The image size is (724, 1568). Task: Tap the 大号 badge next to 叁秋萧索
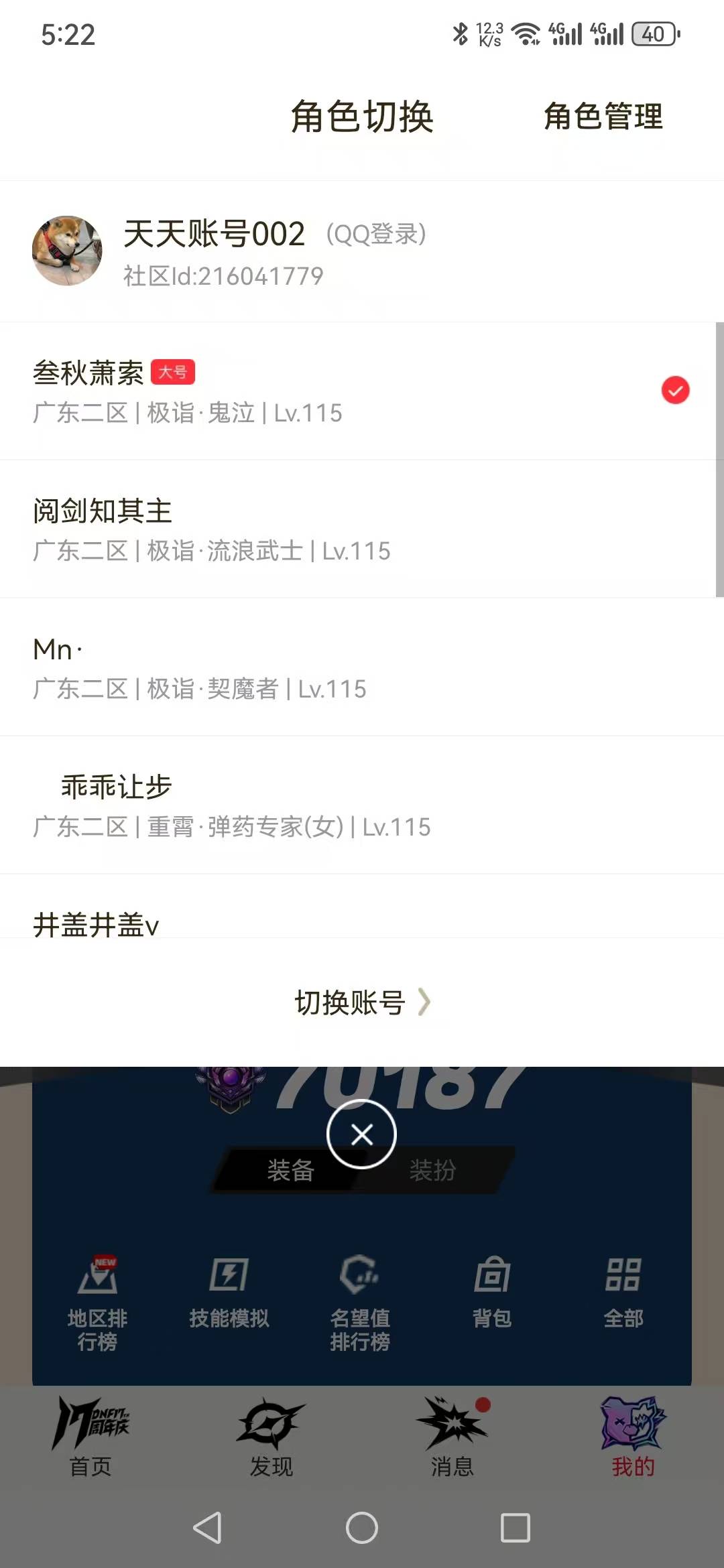[174, 373]
